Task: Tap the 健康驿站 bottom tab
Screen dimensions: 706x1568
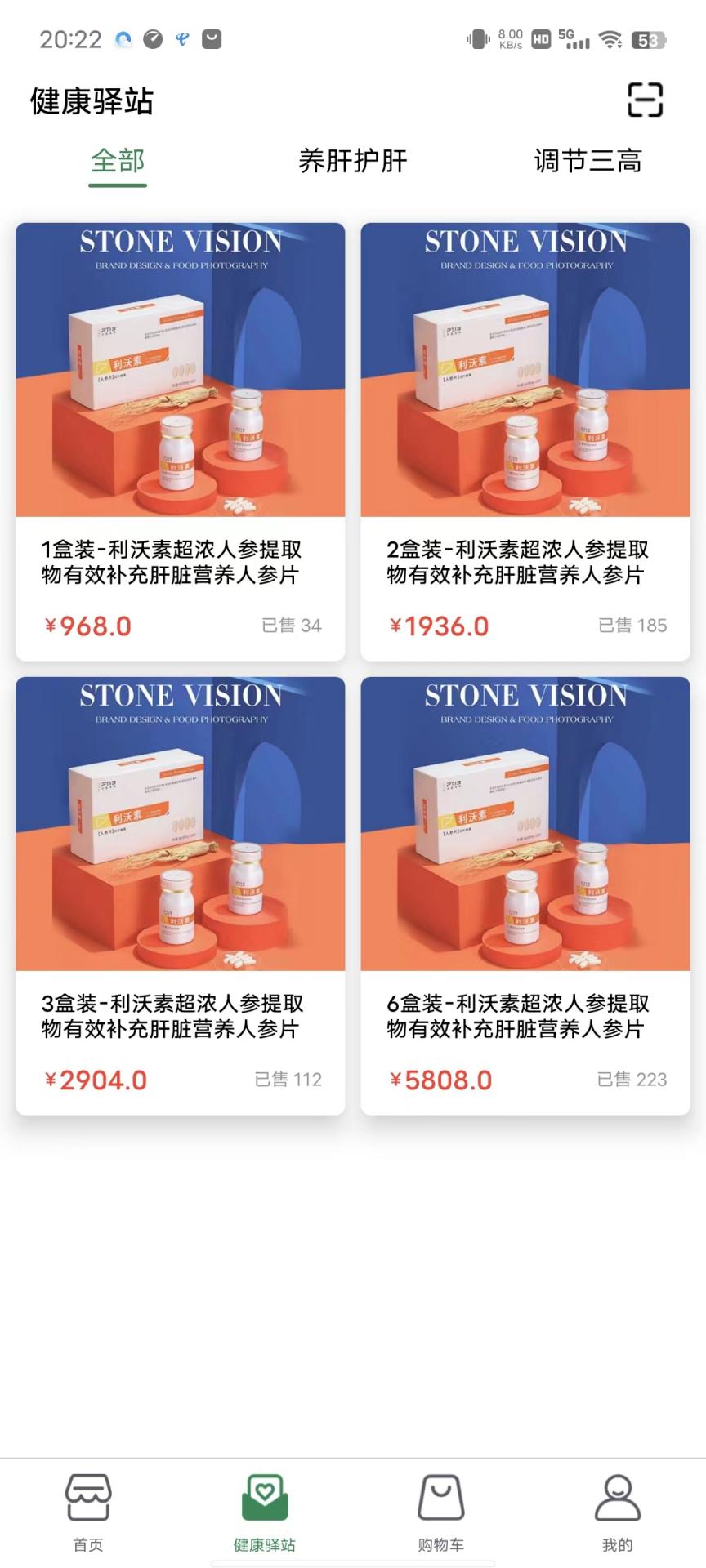Action: (265, 1512)
